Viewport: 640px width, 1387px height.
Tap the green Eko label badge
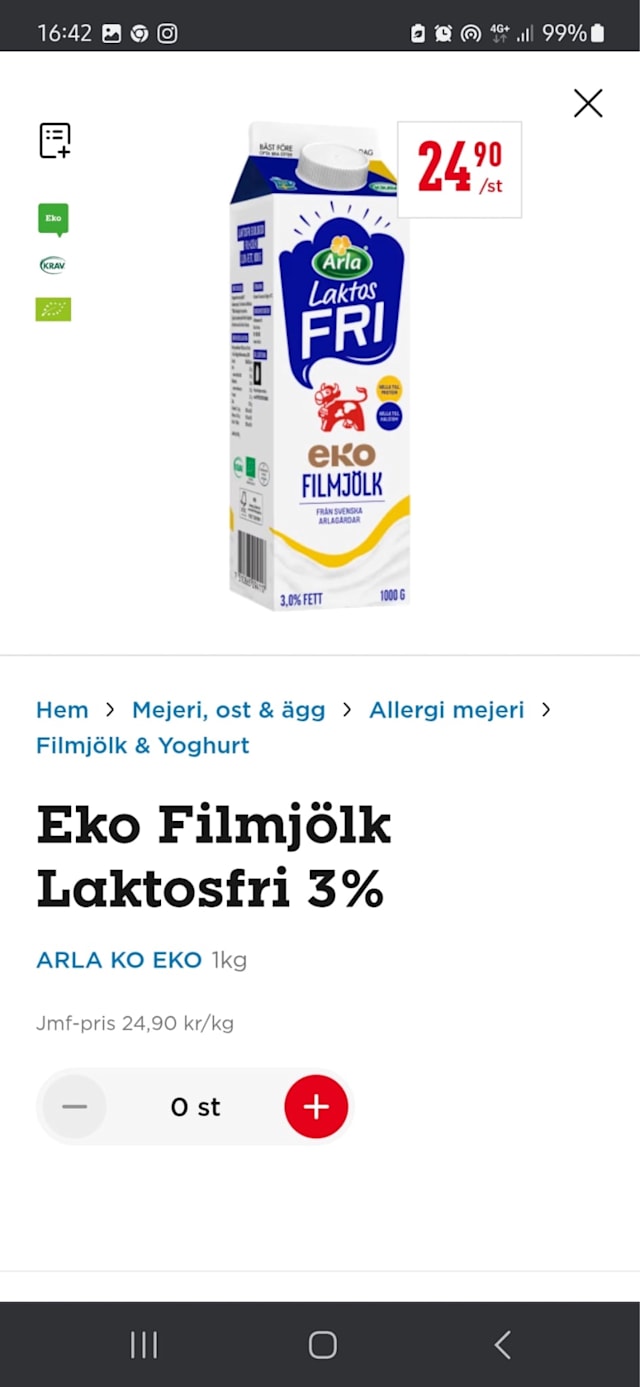click(53, 219)
